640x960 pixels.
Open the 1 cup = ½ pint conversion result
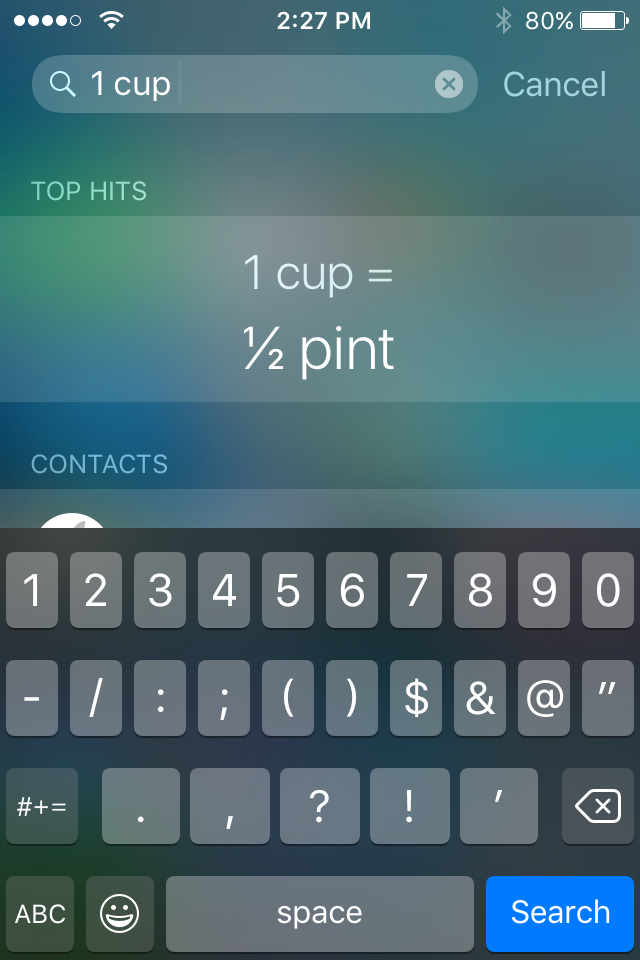(320, 310)
